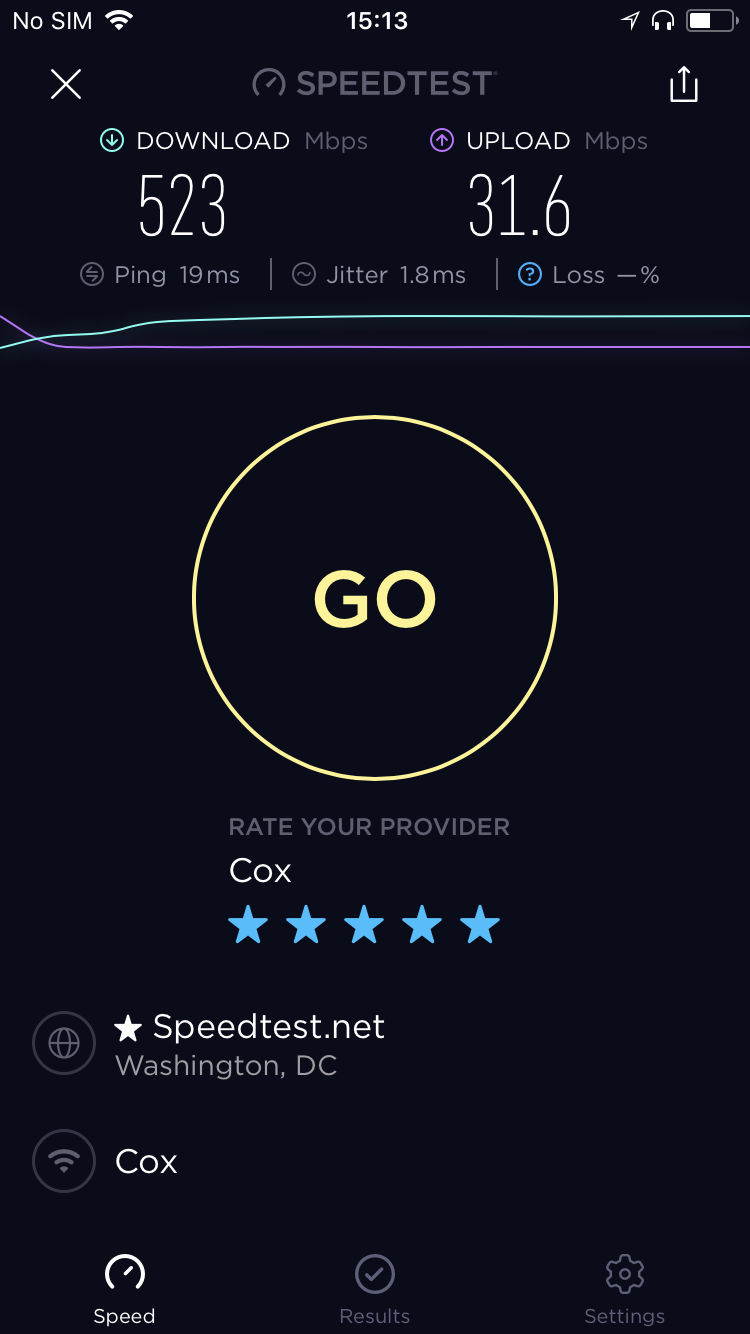This screenshot has width=750, height=1334.
Task: Switch to the Results tab
Action: point(375,1288)
